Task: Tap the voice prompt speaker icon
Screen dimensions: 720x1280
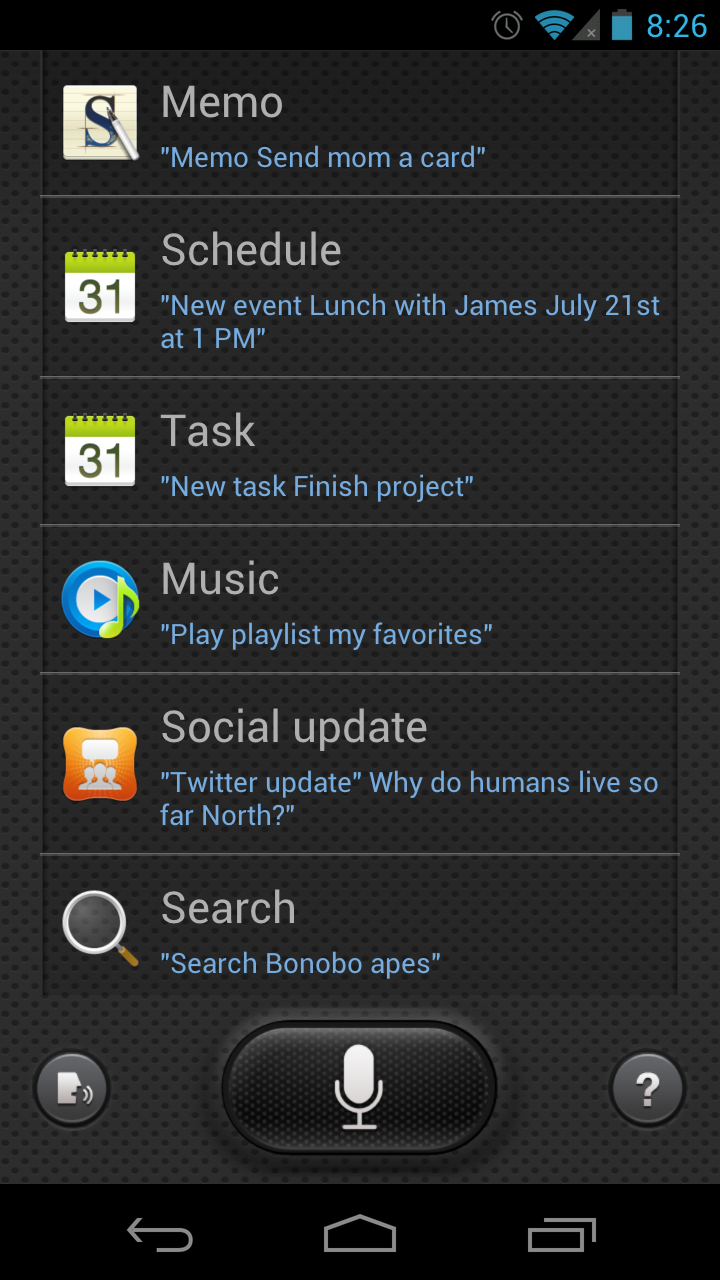Action: tap(72, 1089)
